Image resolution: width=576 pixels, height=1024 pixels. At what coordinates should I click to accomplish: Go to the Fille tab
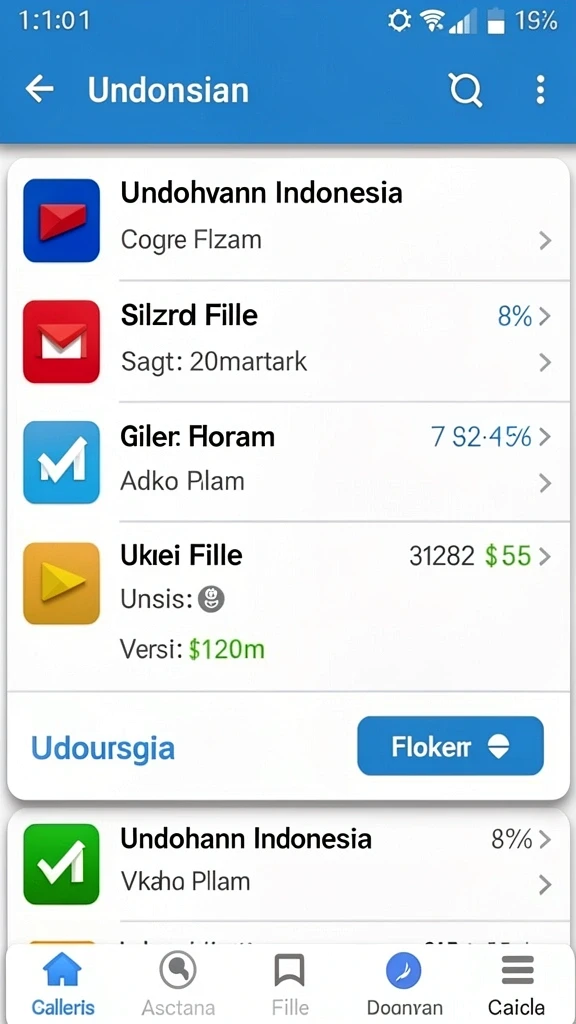coord(290,983)
